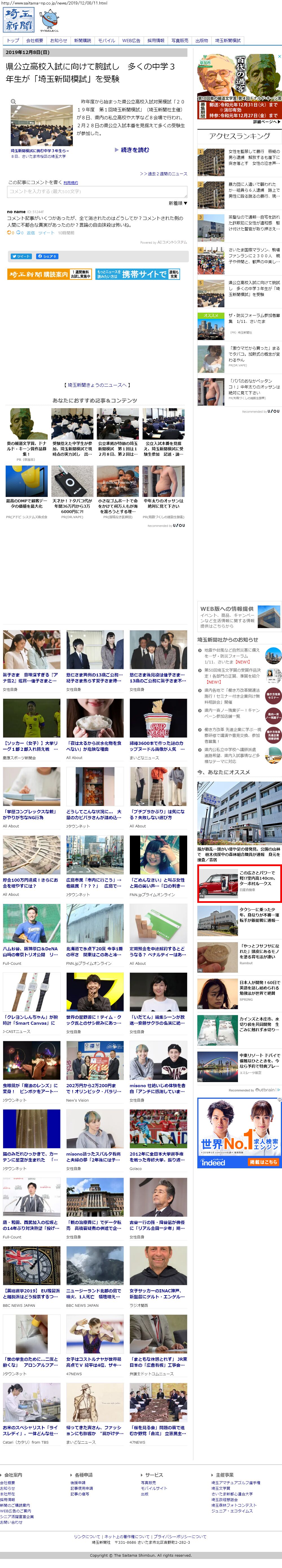The height and width of the screenshot is (1568, 282).
Task: Open the WEB広告 tab
Action: [131, 41]
